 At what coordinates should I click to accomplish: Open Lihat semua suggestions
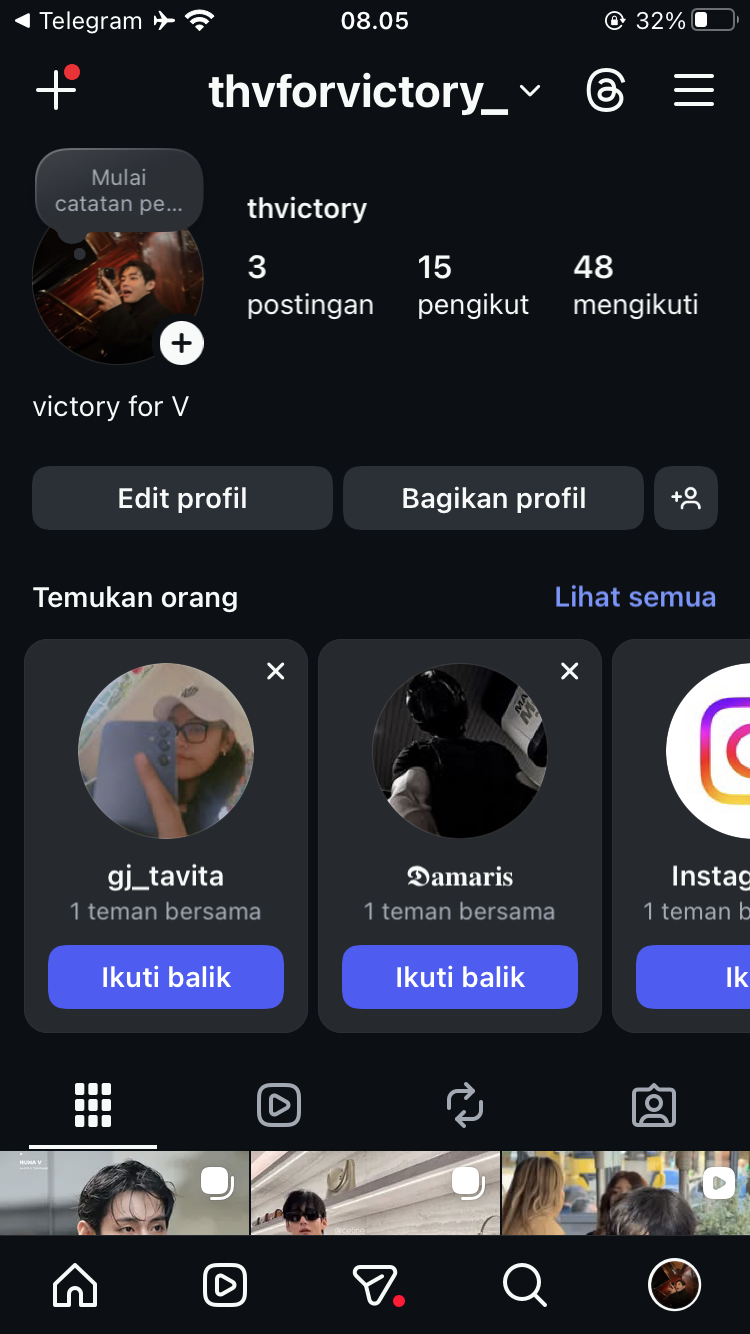(635, 597)
